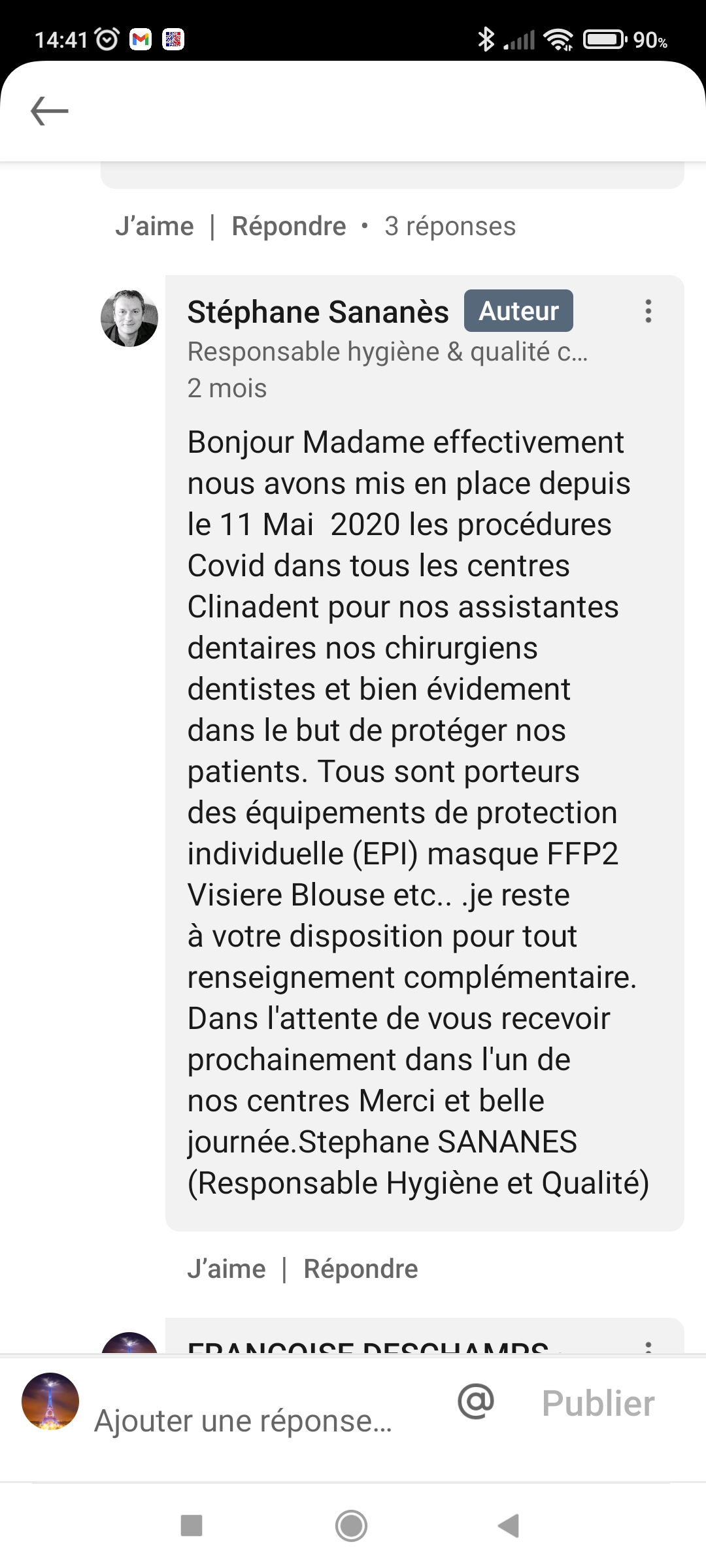The width and height of the screenshot is (706, 1568).
Task: Go back using the top arrow
Action: [50, 110]
